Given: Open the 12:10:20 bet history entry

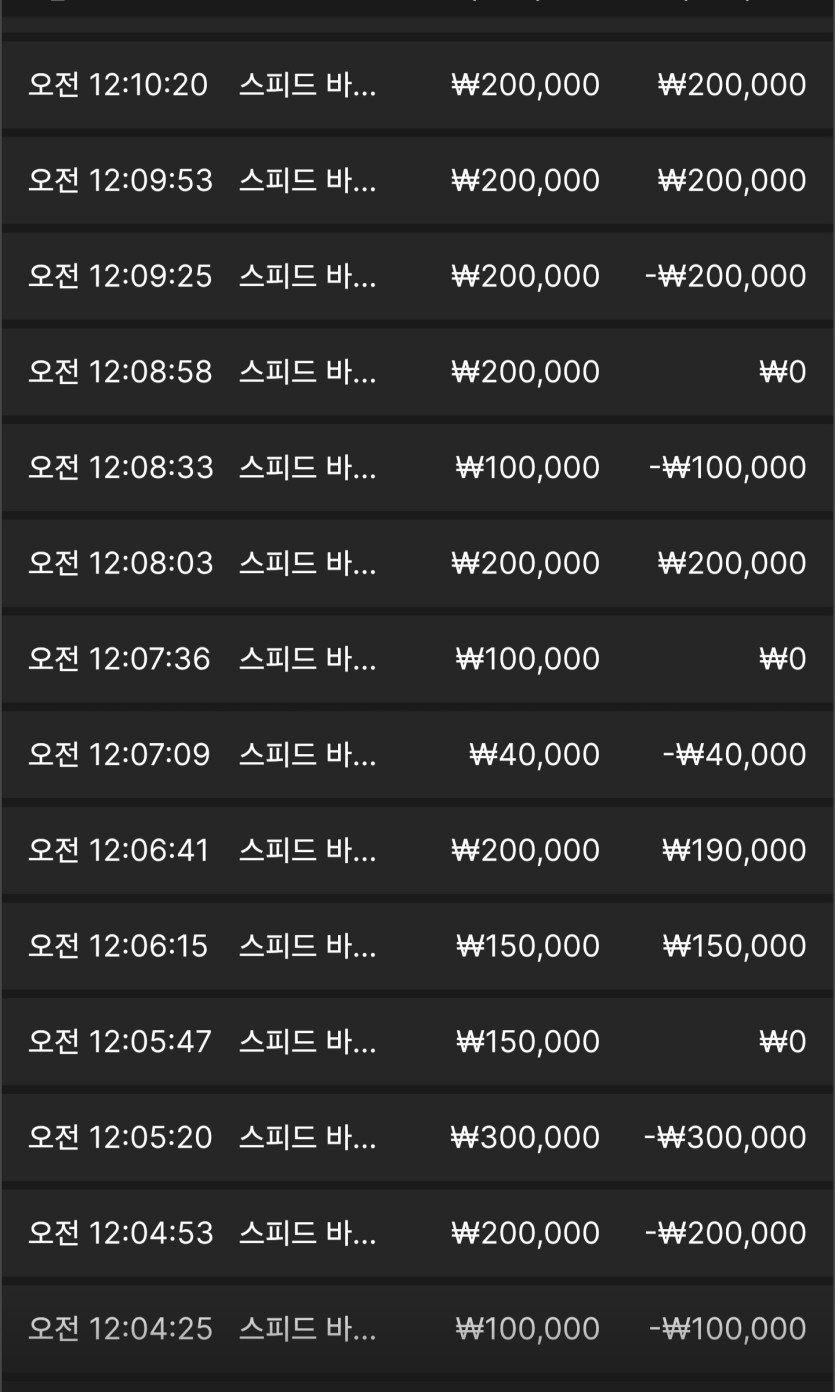Looking at the screenshot, I should coord(417,85).
